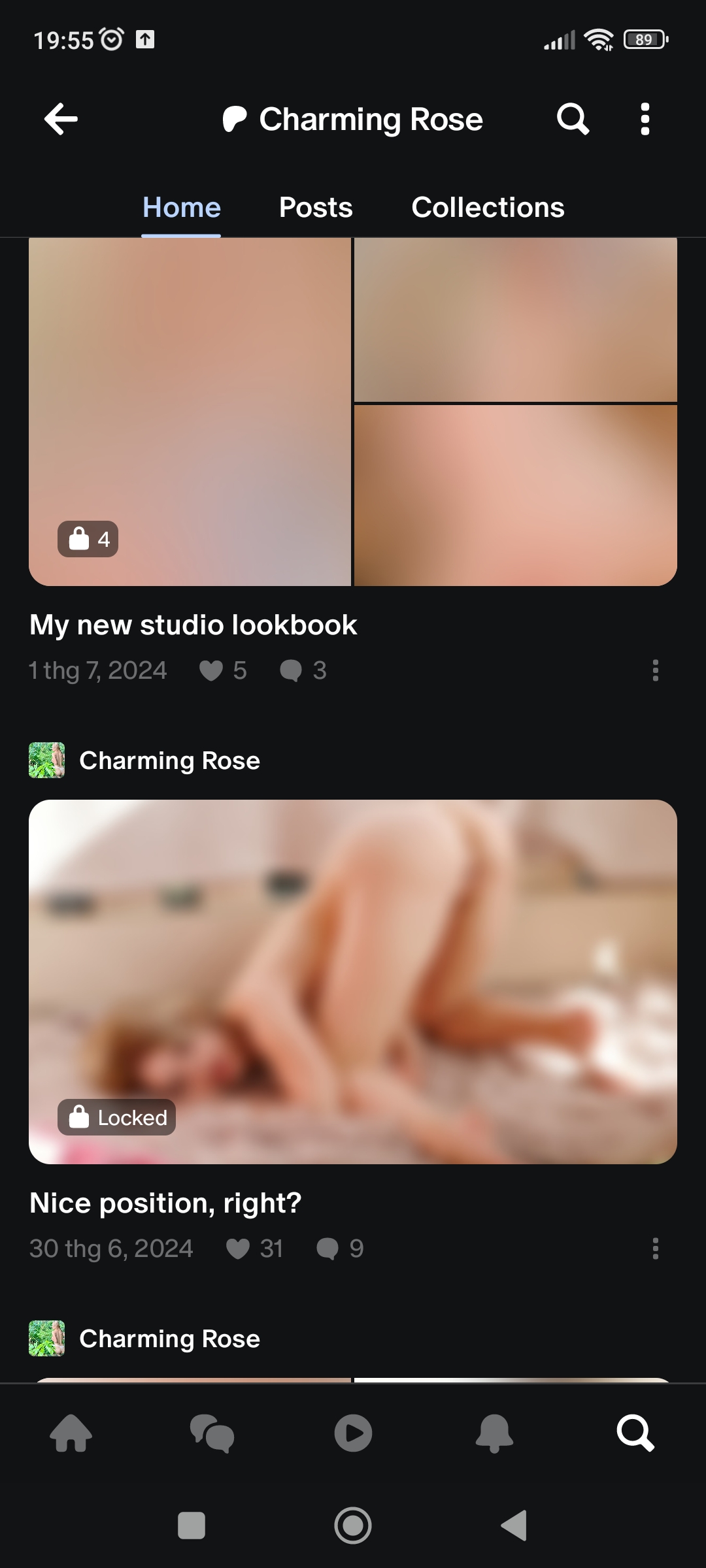Open the play section in bottom navigation
706x1568 pixels.
click(353, 1433)
